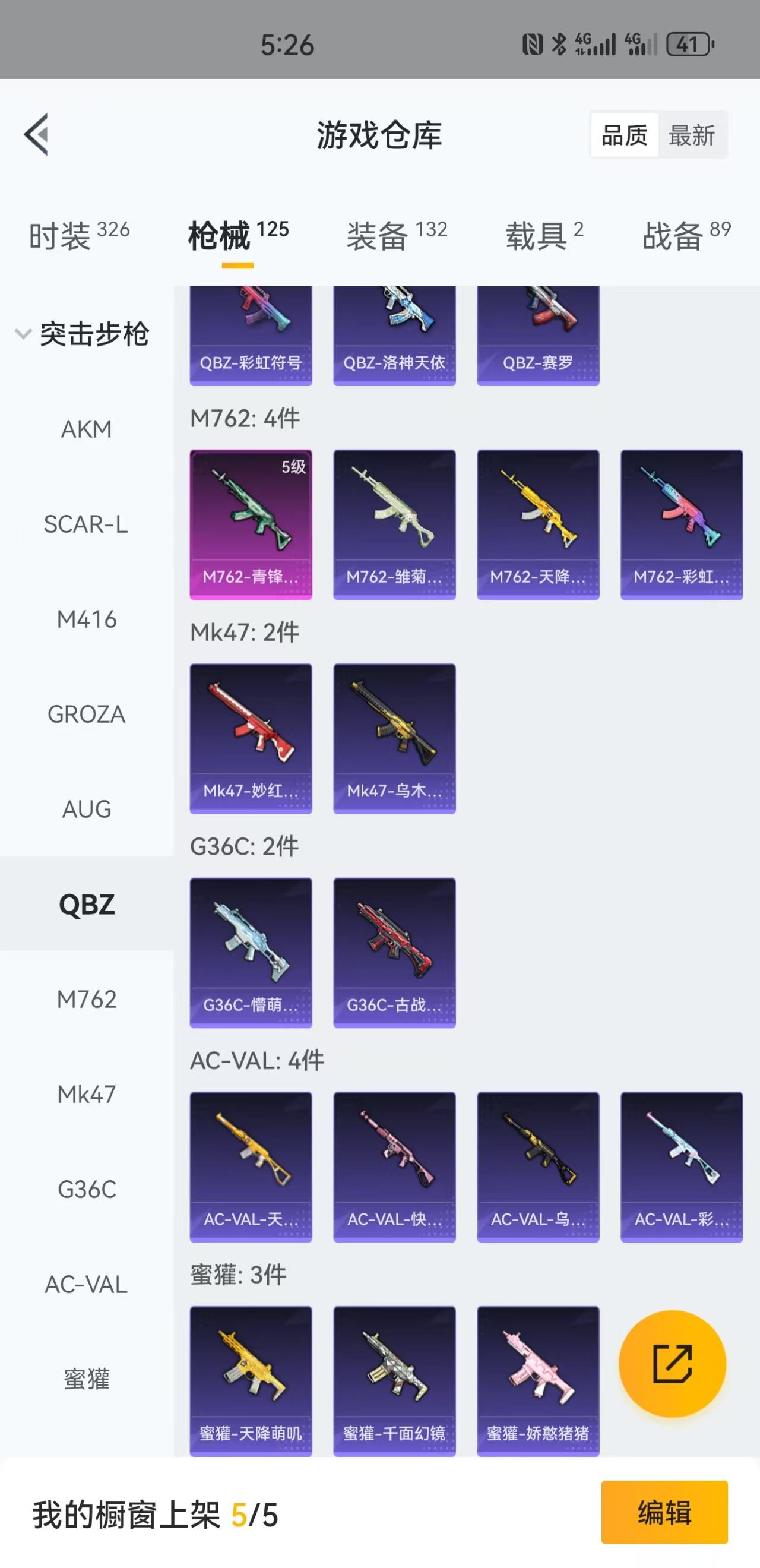Viewport: 760px width, 1568px height.
Task: Tap the orange floating share button
Action: (x=672, y=1364)
